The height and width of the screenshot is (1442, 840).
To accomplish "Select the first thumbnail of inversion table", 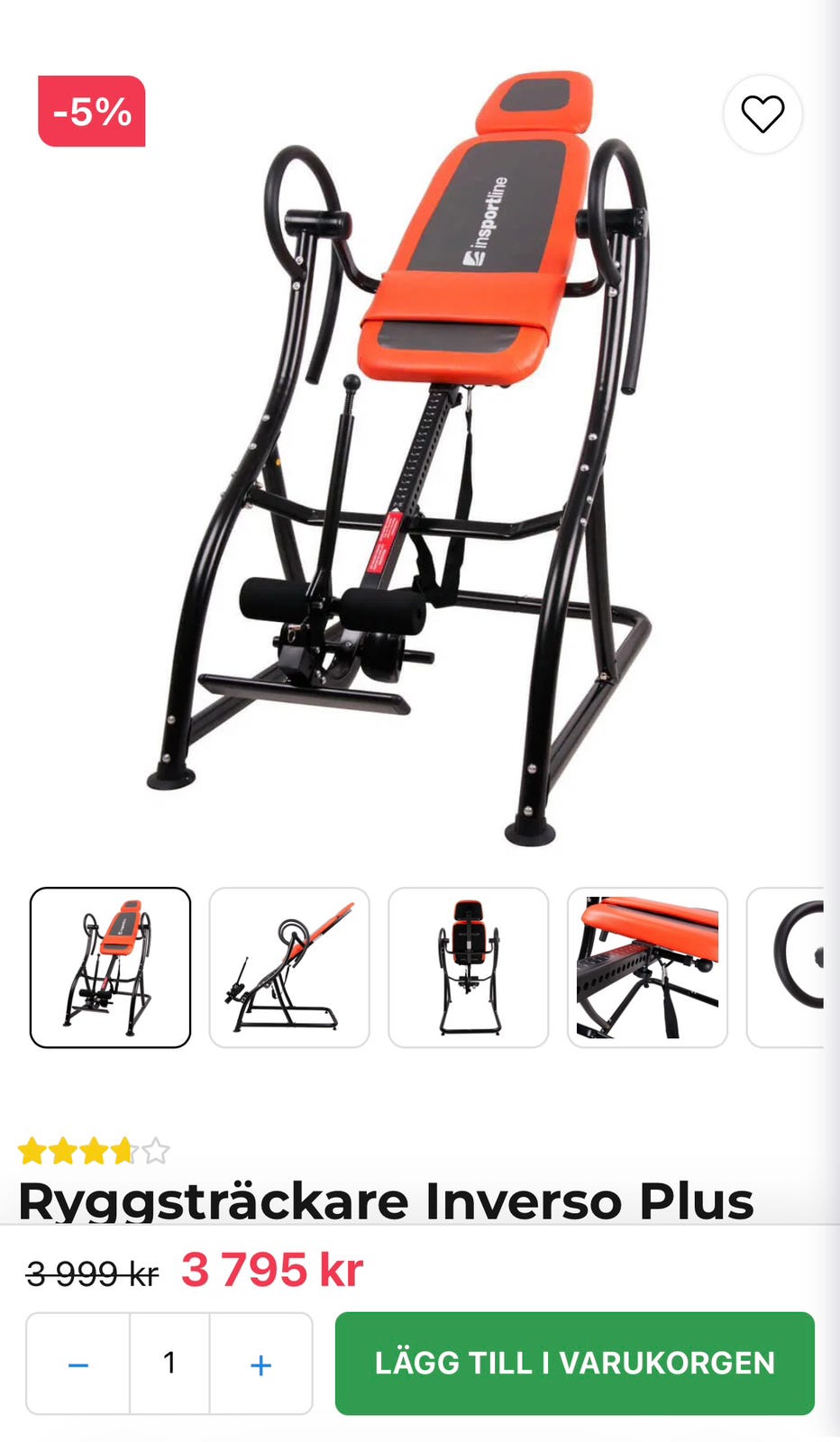I will [110, 967].
